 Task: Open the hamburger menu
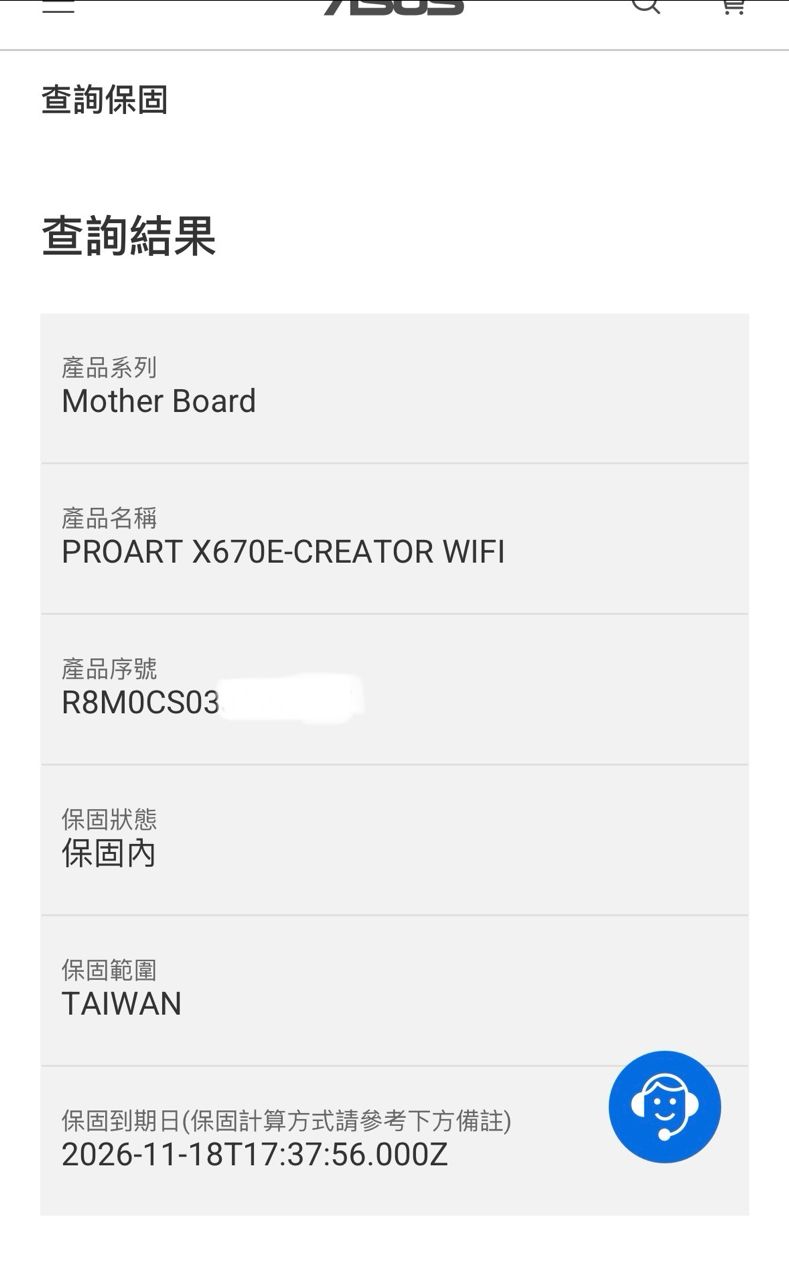click(58, 6)
